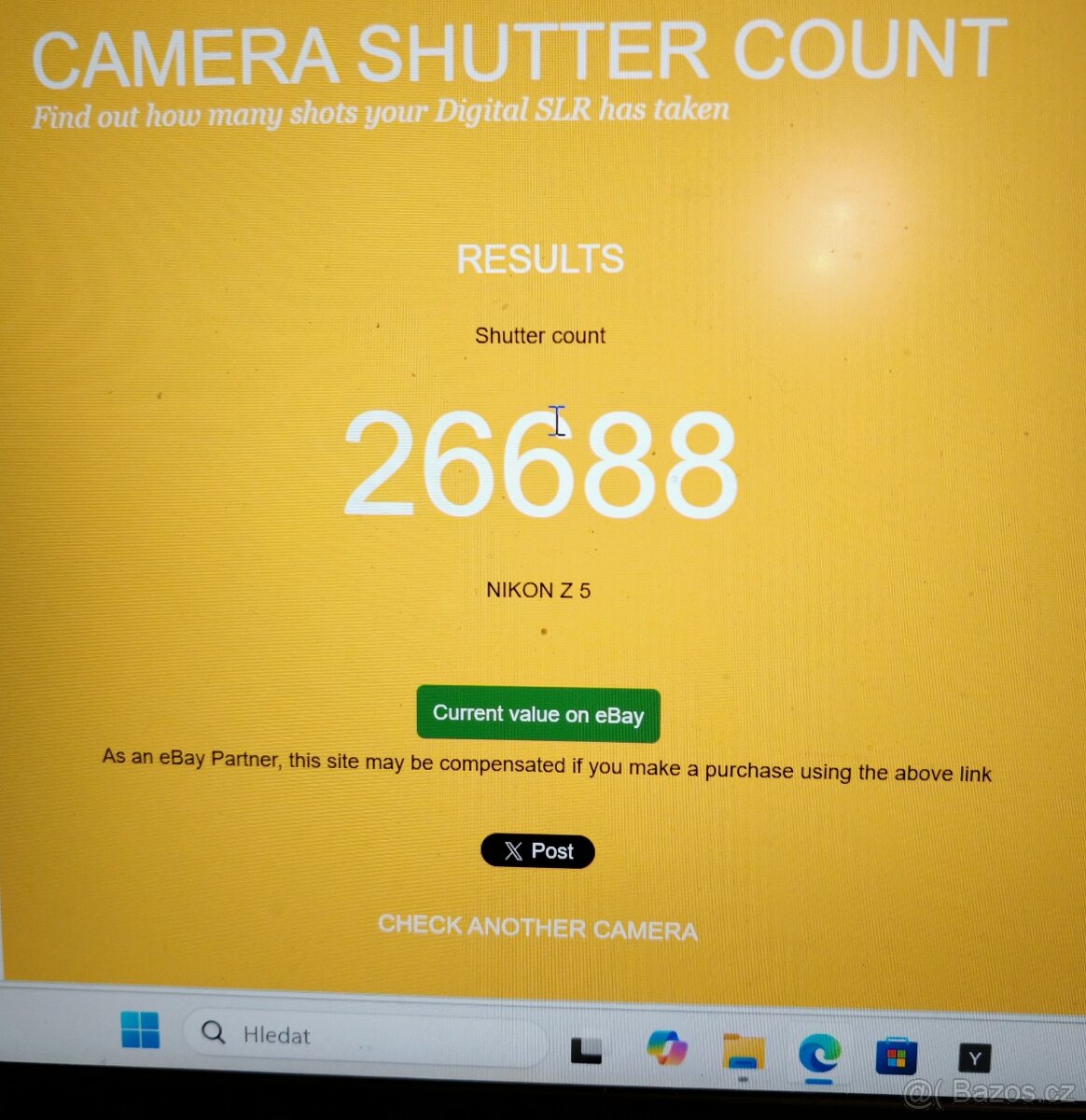Open the Microsoft Store
1086x1120 pixels.
896,1057
